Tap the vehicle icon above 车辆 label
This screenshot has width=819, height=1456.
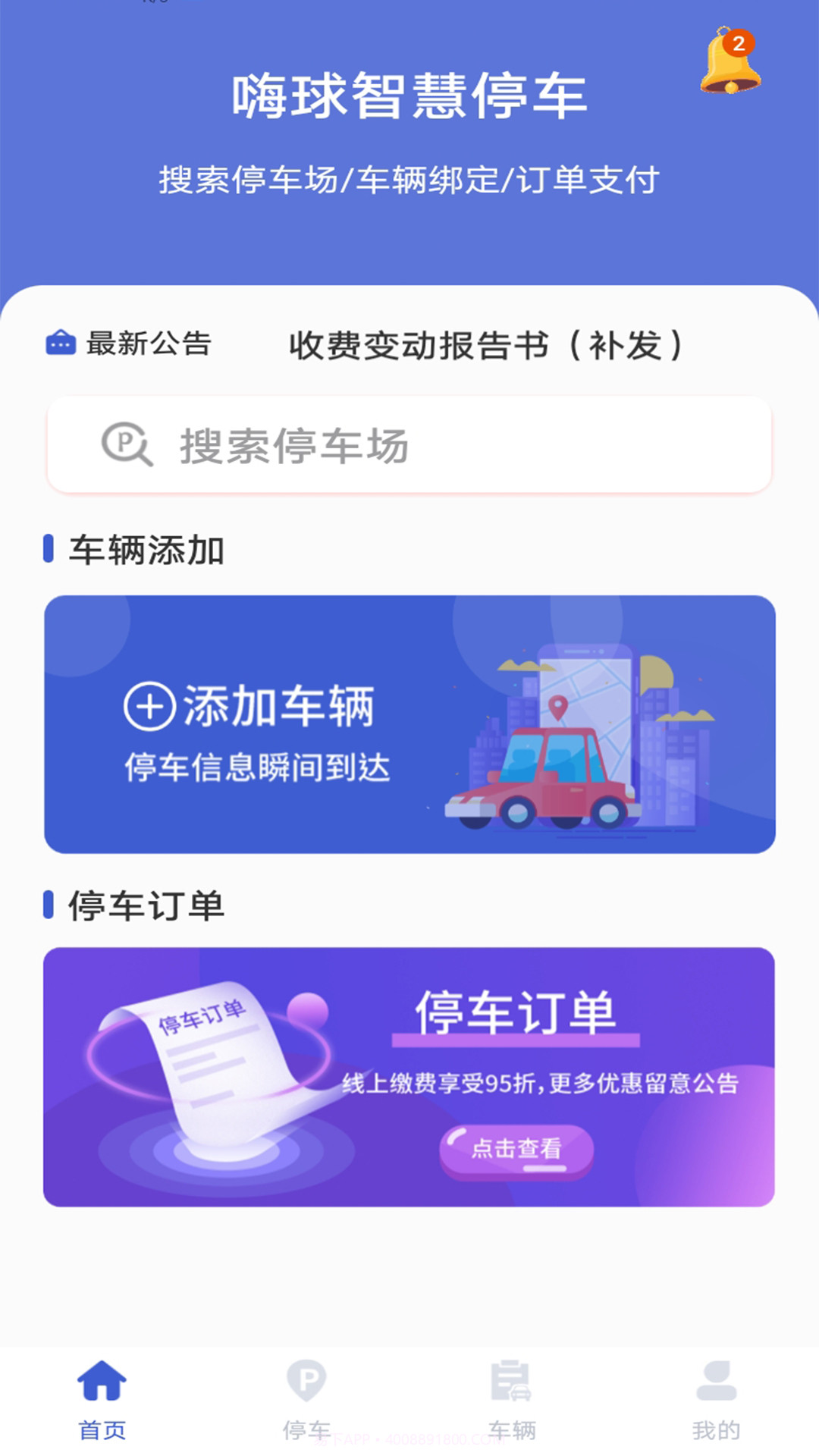512,1382
